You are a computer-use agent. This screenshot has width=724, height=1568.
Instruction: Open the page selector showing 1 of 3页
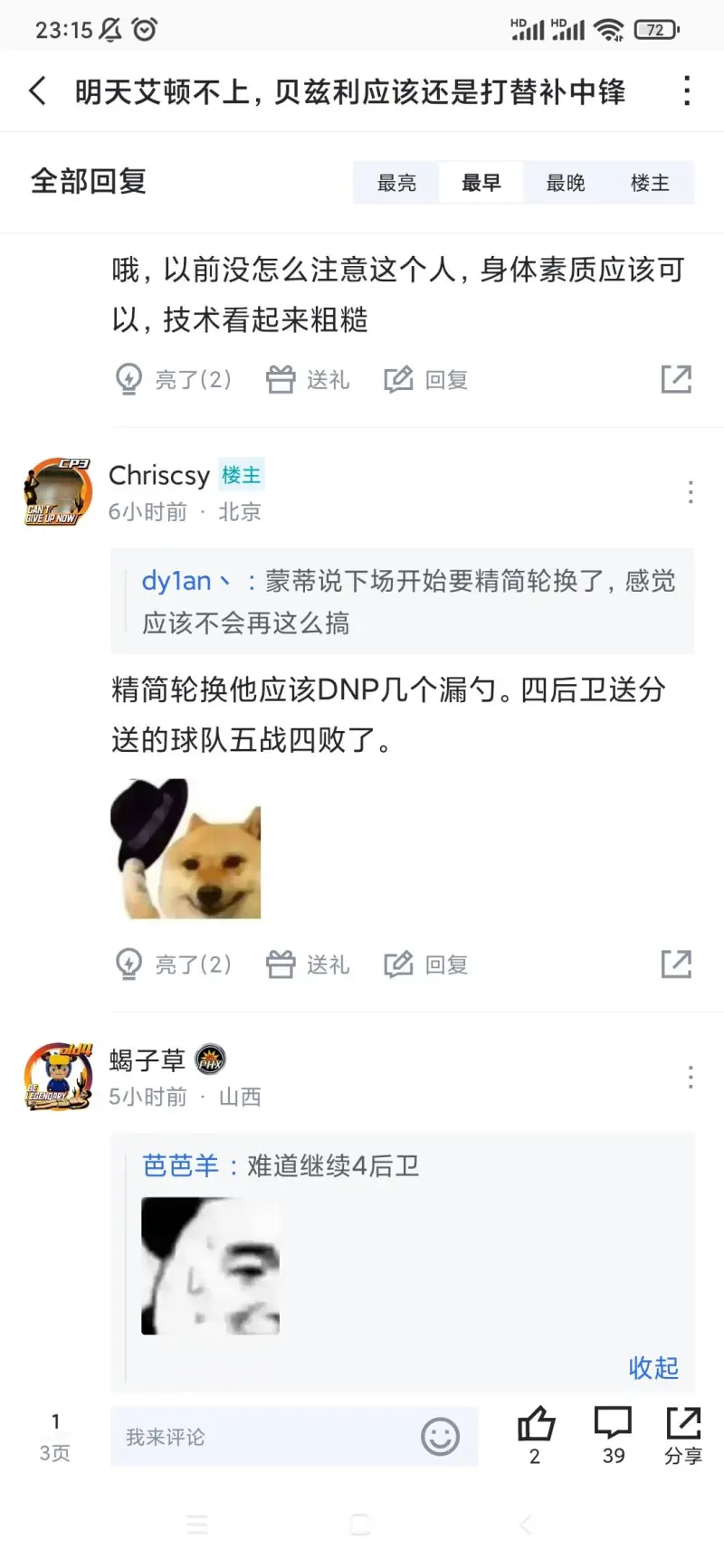(55, 1437)
